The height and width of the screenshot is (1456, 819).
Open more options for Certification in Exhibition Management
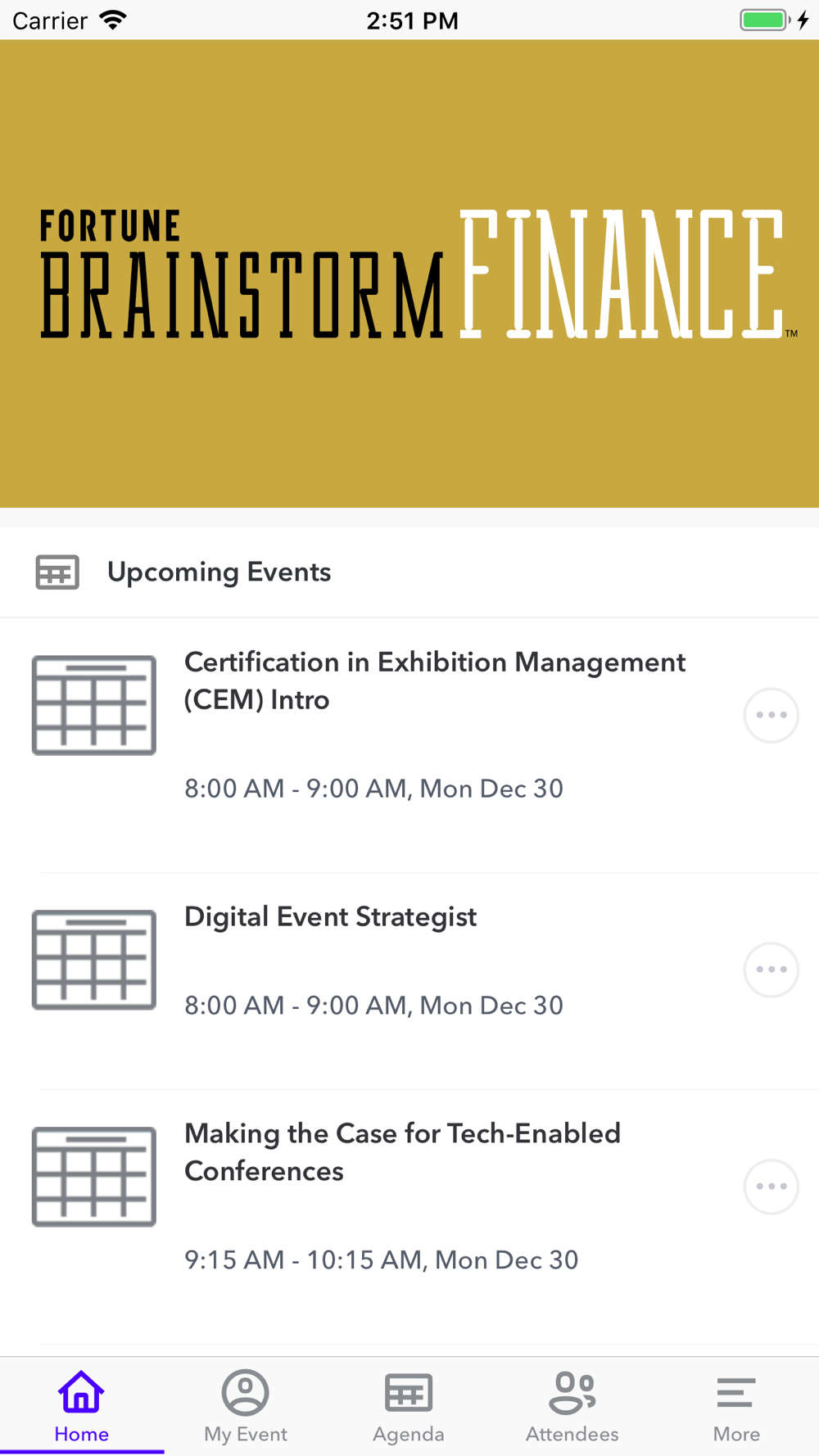point(771,715)
